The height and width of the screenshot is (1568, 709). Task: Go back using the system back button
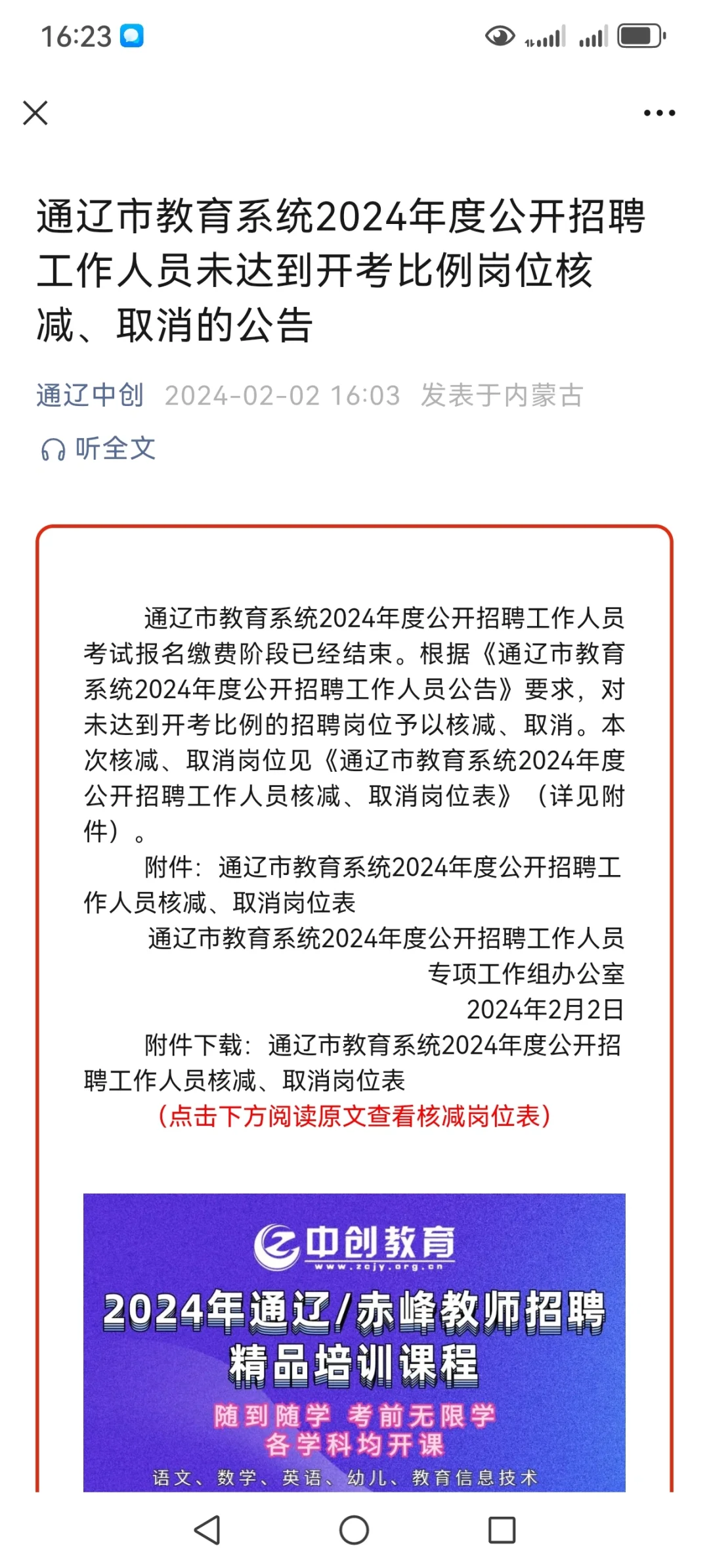click(207, 1530)
